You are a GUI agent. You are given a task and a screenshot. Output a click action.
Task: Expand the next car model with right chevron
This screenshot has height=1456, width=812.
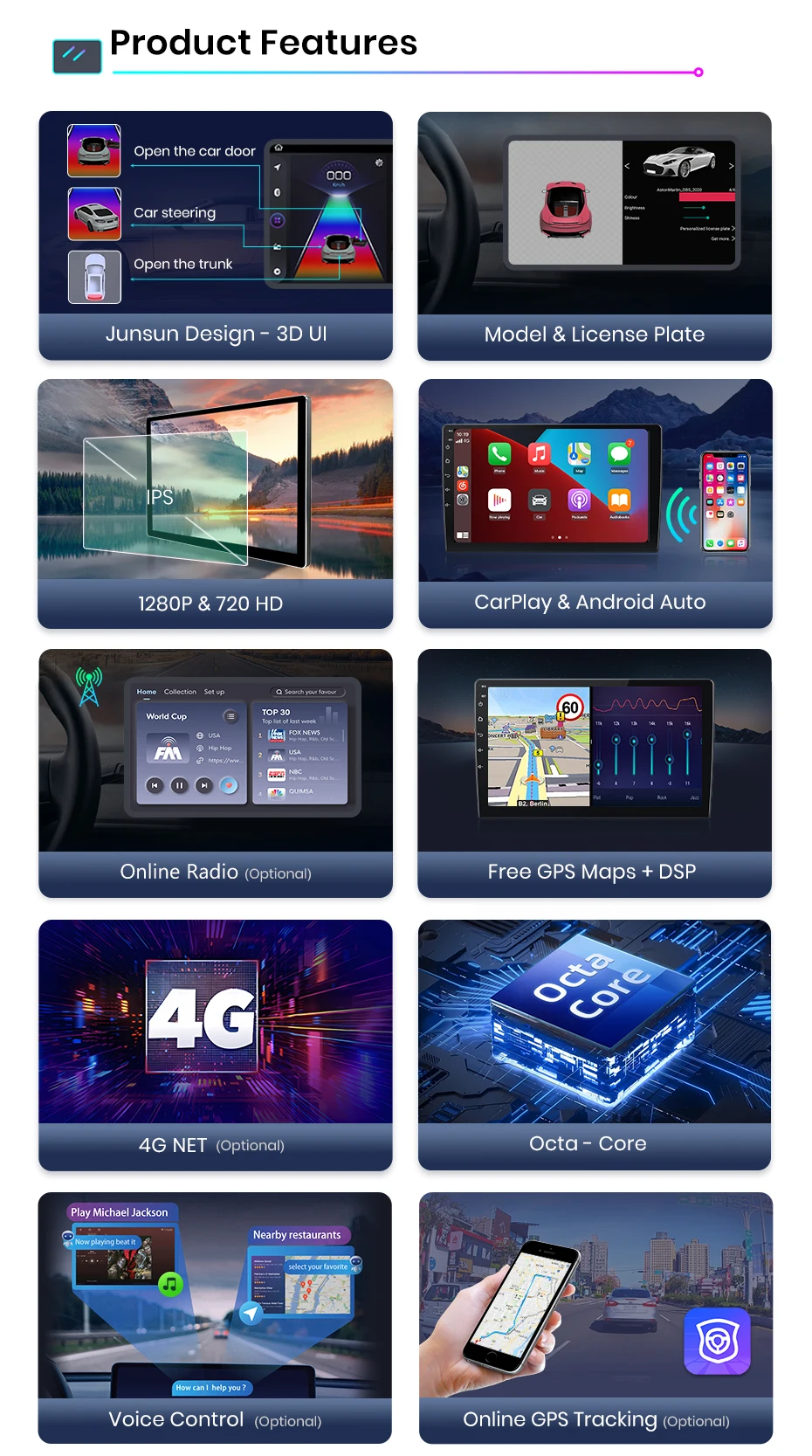tap(731, 166)
